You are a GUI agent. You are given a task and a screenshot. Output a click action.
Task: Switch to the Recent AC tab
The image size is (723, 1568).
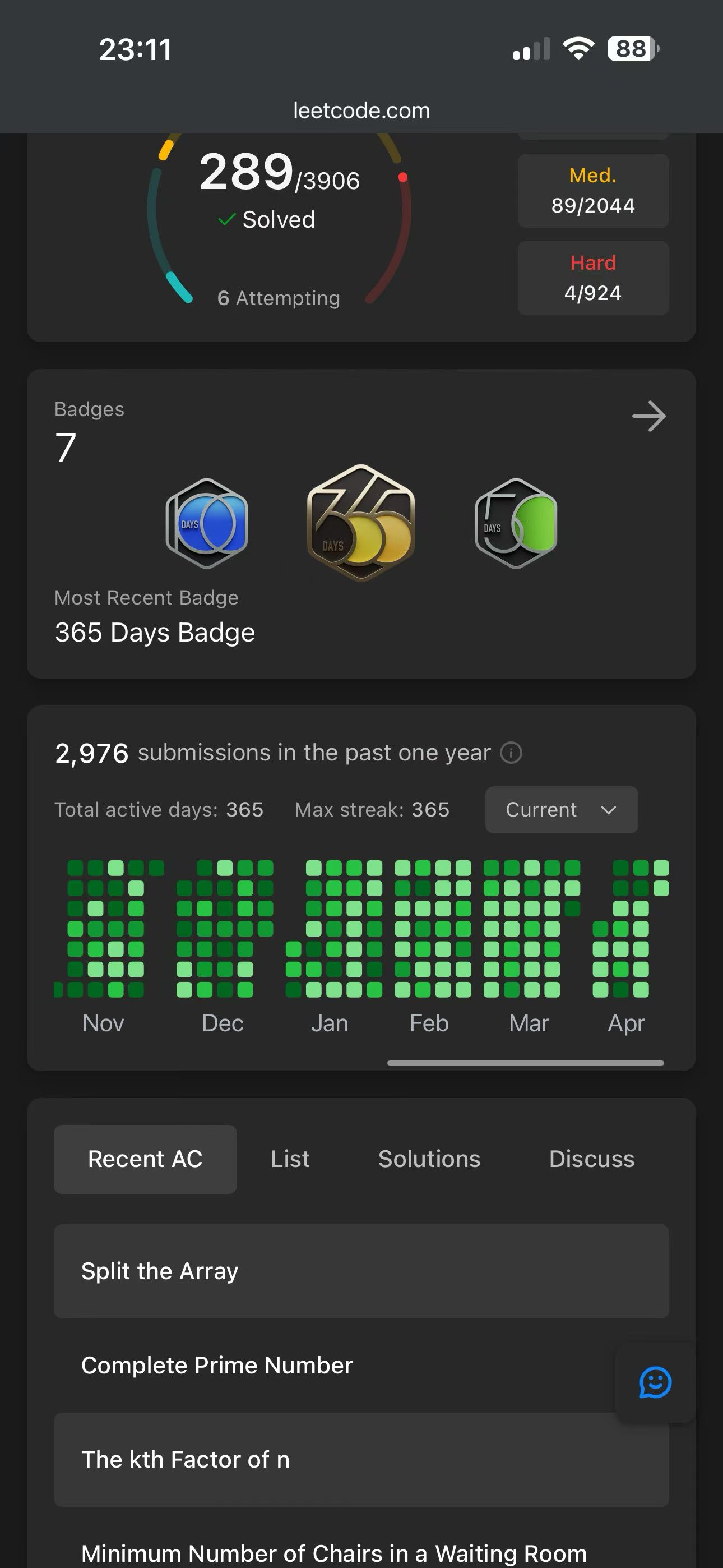(x=145, y=1159)
